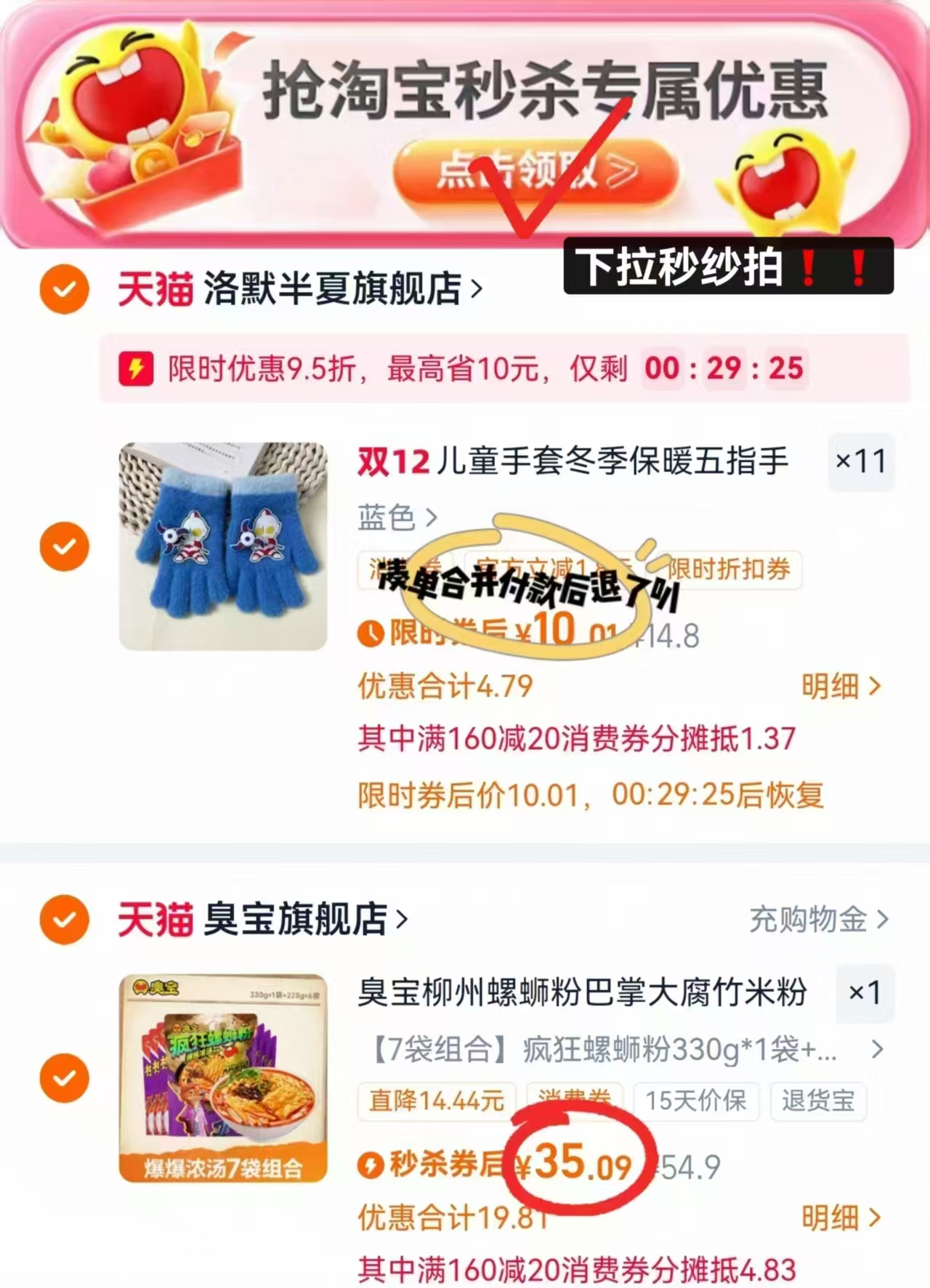Click the 00:29:25 countdown timer
The height and width of the screenshot is (1288, 930).
[x=727, y=370]
